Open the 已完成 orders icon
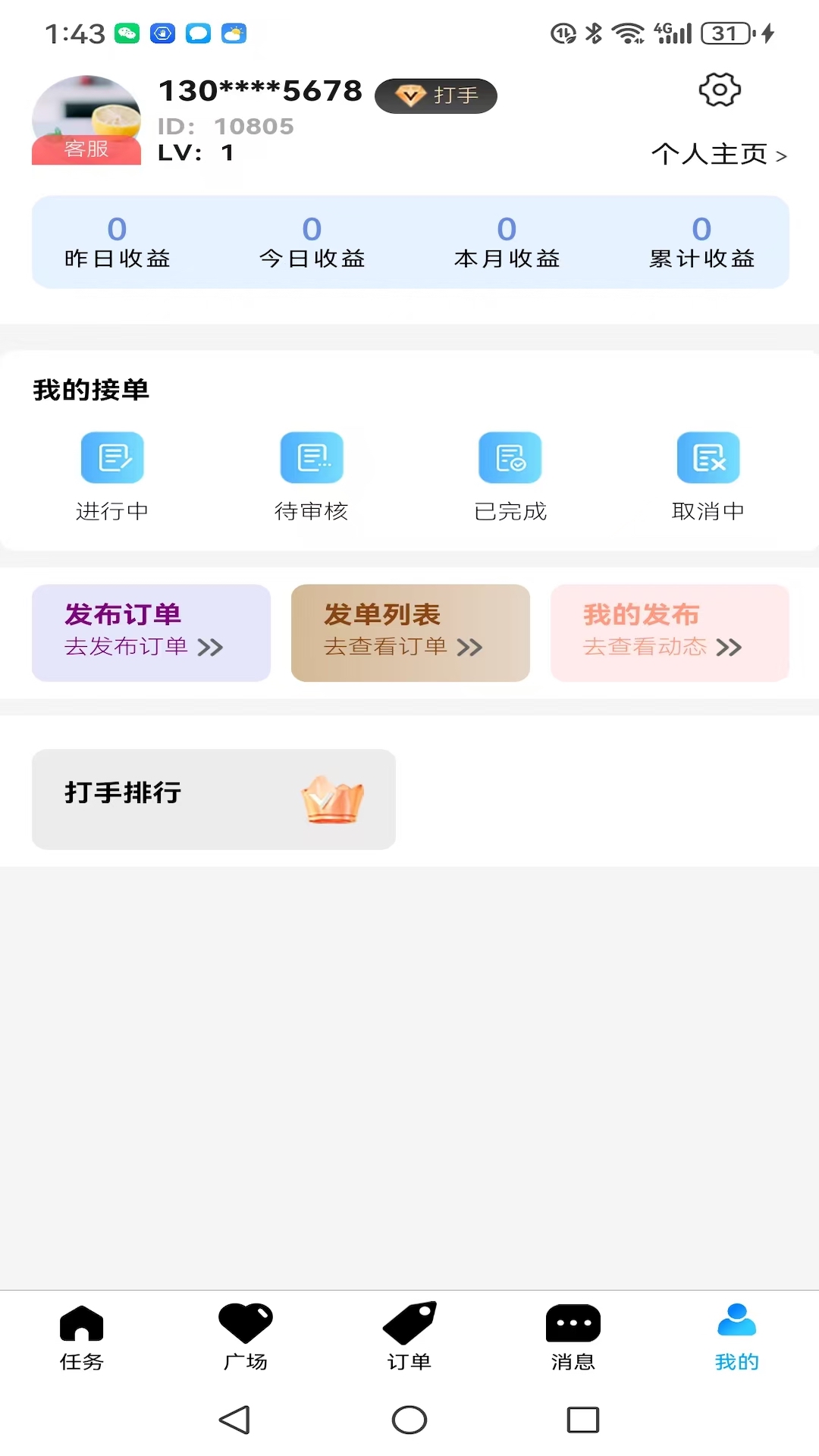The height and width of the screenshot is (1456, 819). pyautogui.click(x=510, y=457)
